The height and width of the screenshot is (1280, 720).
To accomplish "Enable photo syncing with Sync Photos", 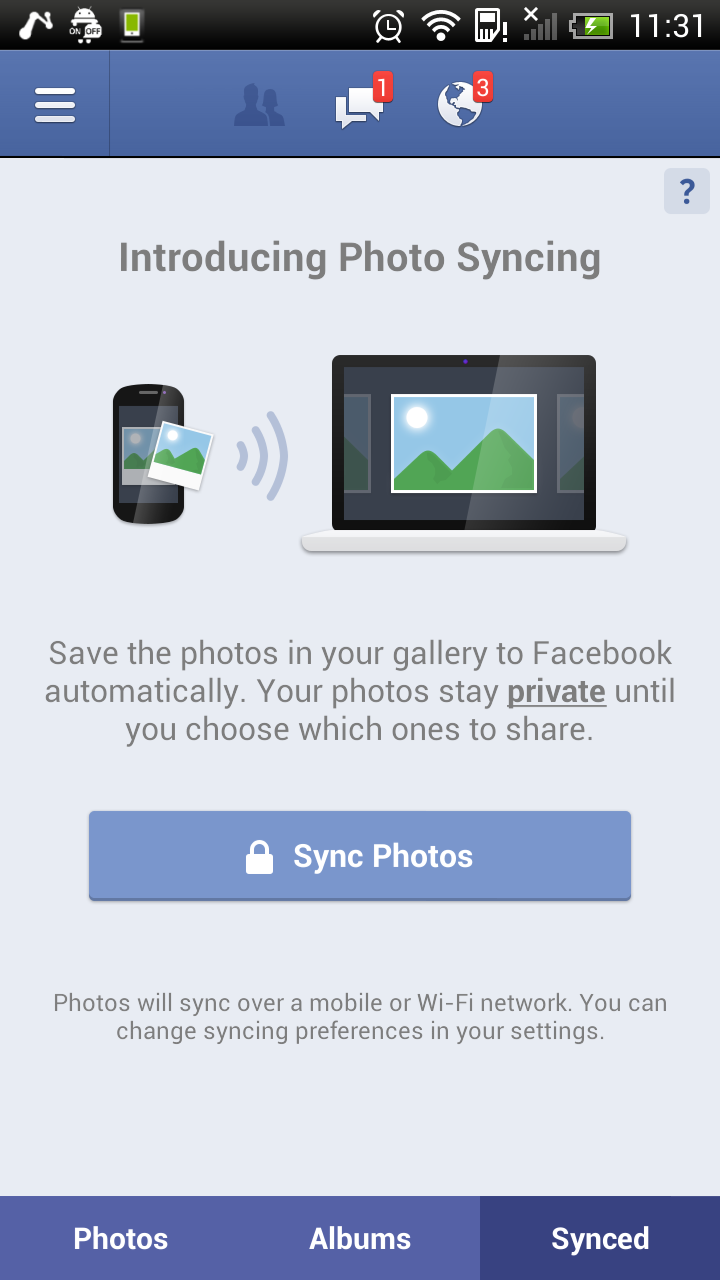I will point(360,855).
